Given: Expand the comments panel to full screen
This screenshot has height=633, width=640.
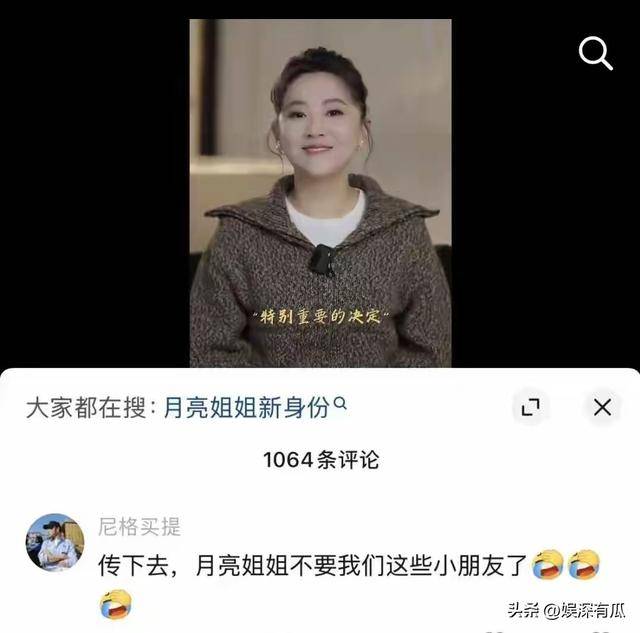Looking at the screenshot, I should 530,407.
